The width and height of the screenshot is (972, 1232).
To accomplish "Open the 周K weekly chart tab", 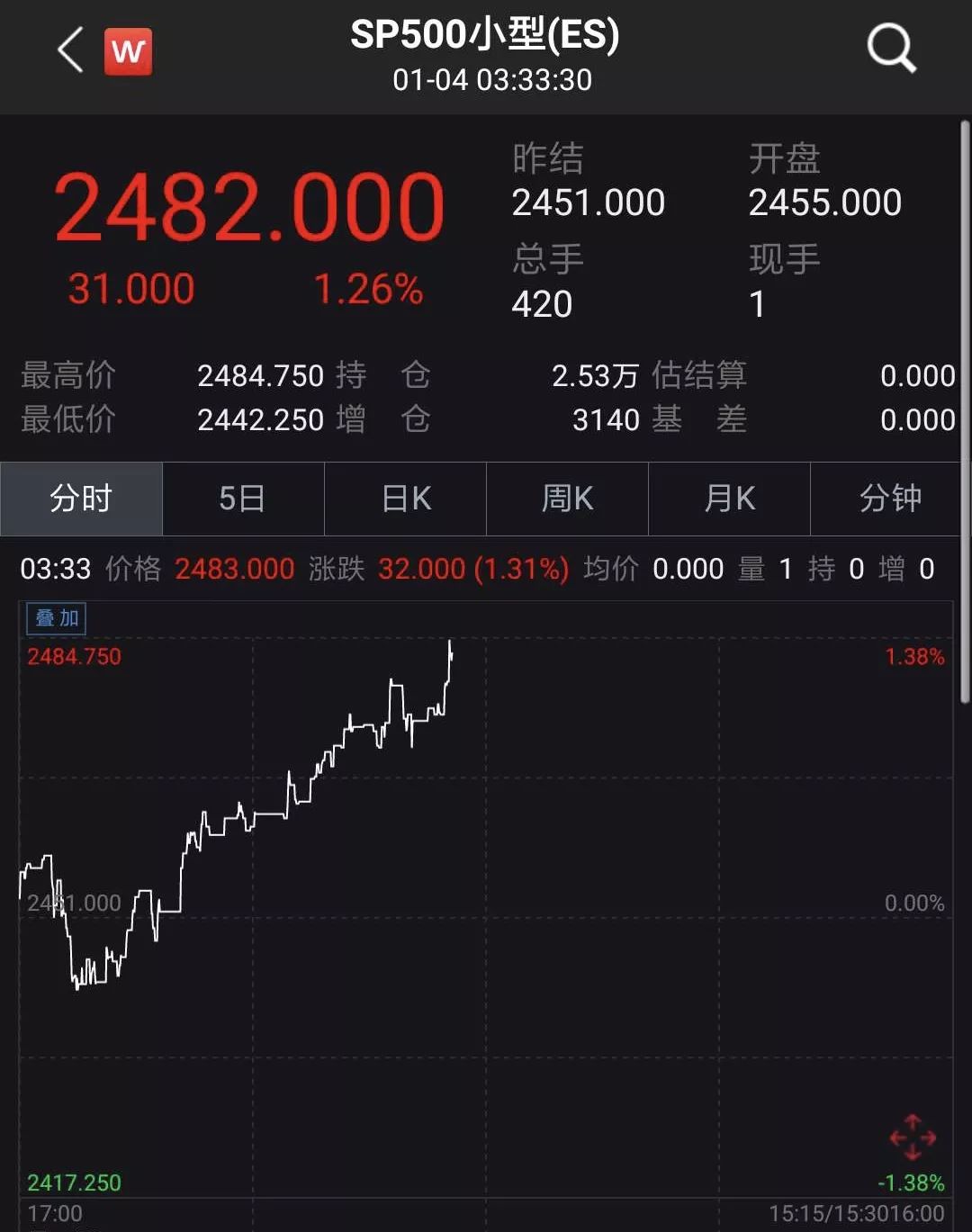I will coord(568,499).
